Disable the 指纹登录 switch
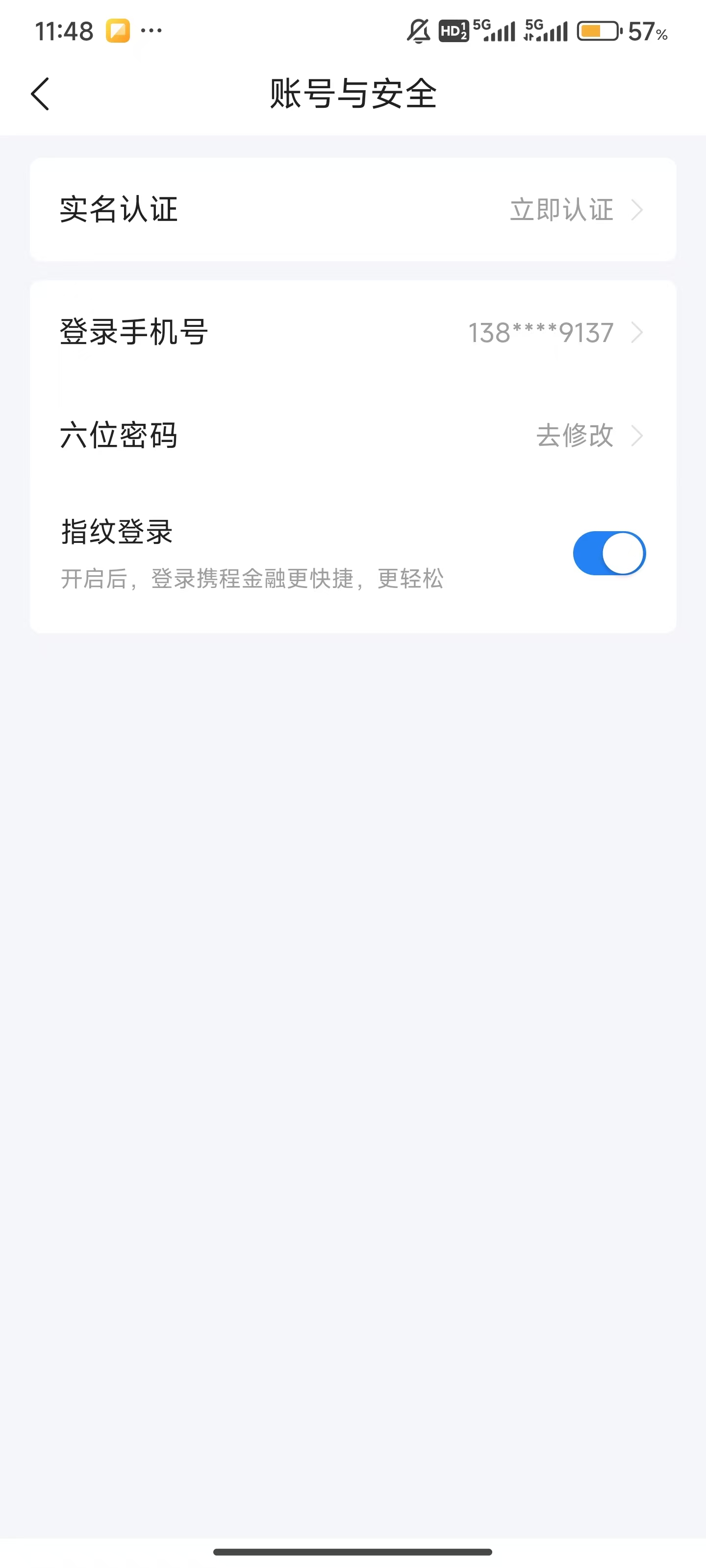 608,553
